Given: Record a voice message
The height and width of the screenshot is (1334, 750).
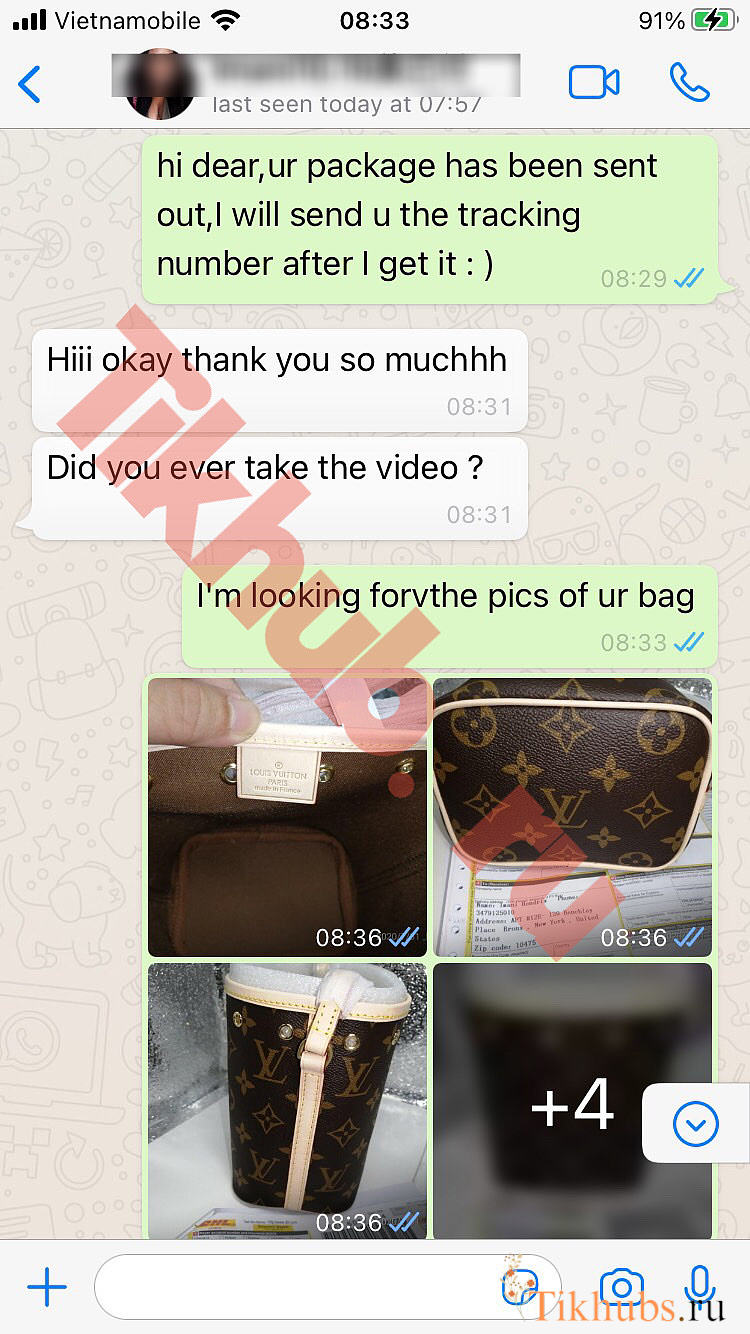Looking at the screenshot, I should [x=700, y=1288].
